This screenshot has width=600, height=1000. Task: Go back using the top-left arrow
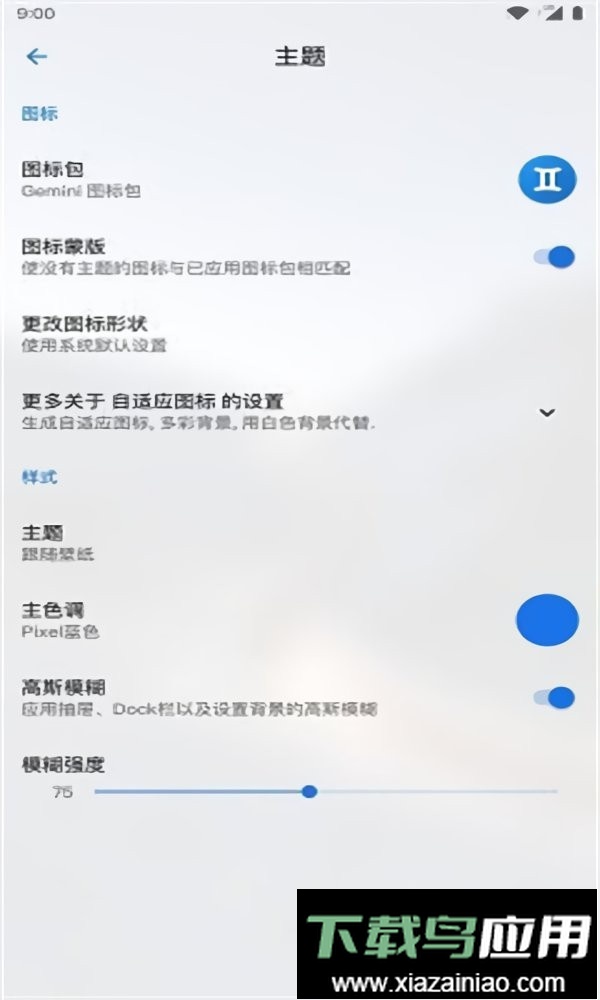[37, 57]
